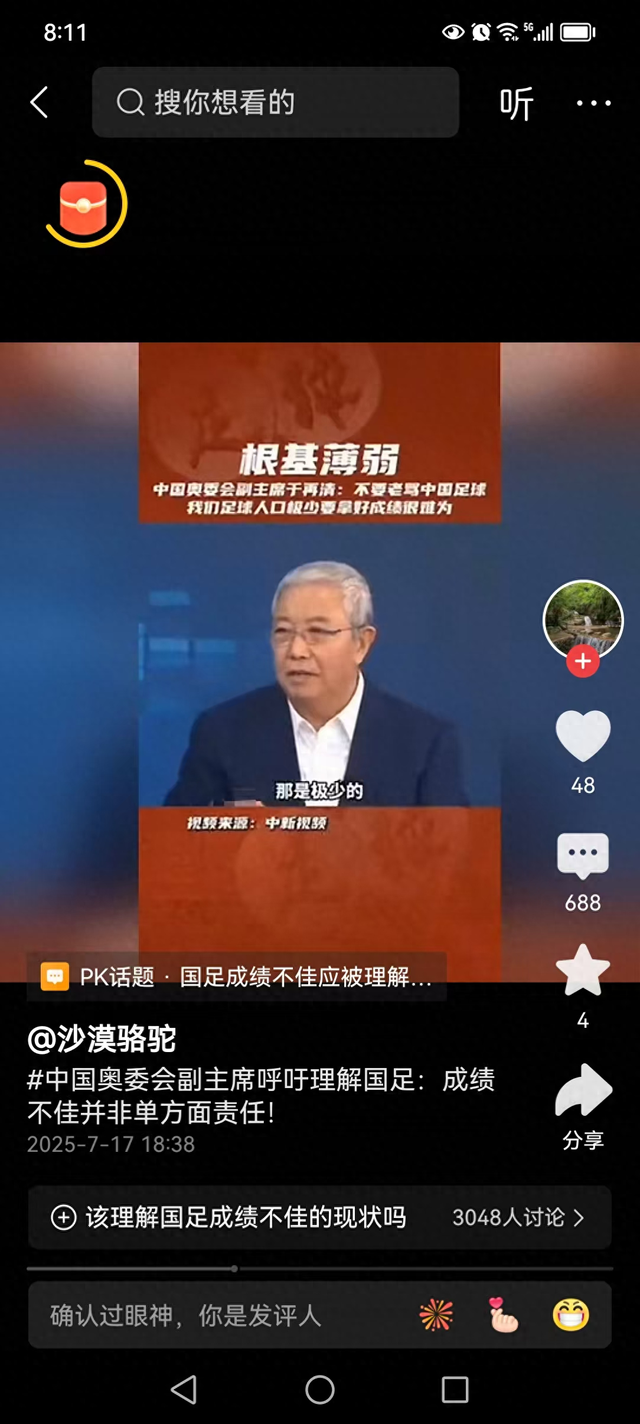Open the 688 comments

click(582, 858)
